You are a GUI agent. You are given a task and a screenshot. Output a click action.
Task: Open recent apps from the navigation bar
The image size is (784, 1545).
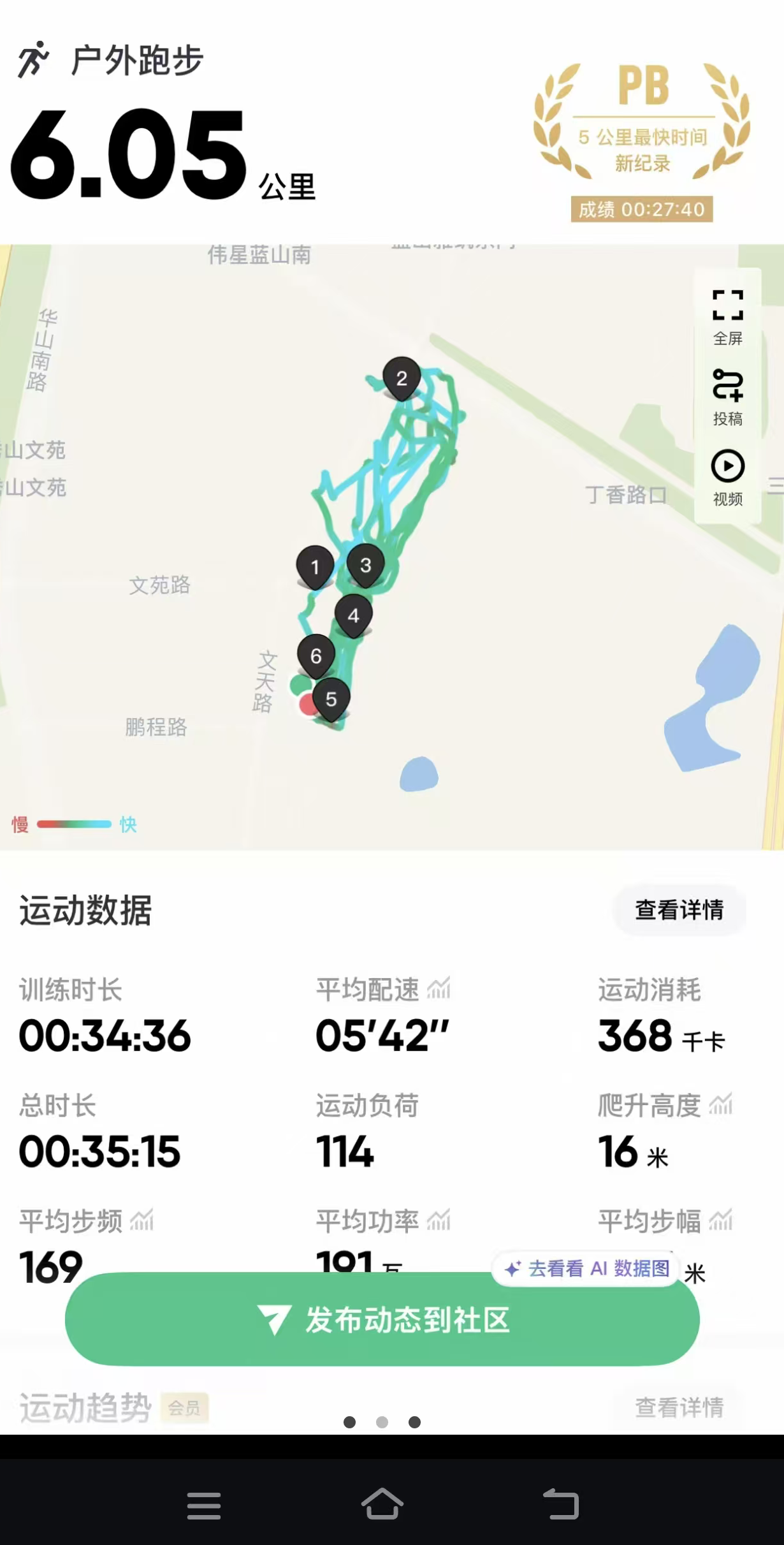click(x=204, y=1505)
